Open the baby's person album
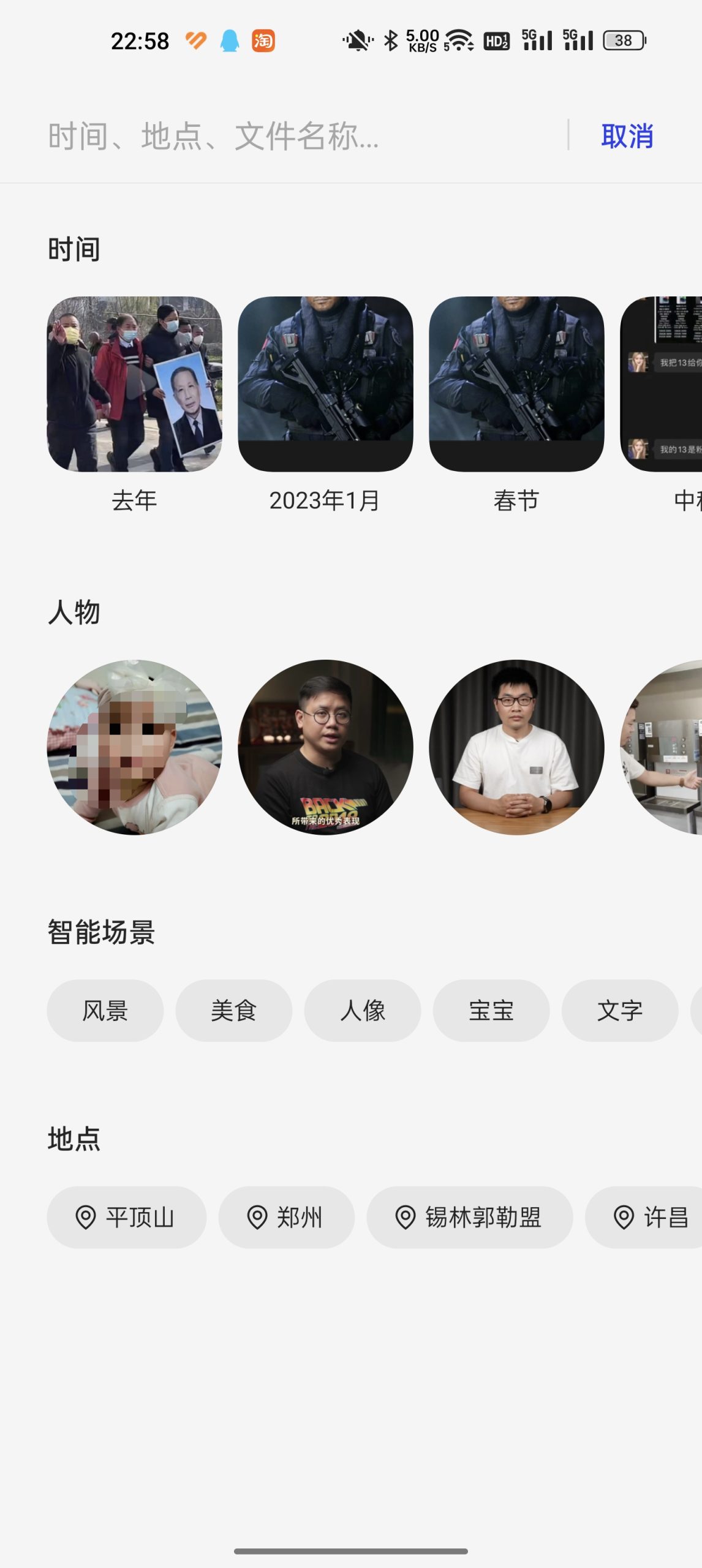Viewport: 702px width, 1568px height. click(x=134, y=747)
